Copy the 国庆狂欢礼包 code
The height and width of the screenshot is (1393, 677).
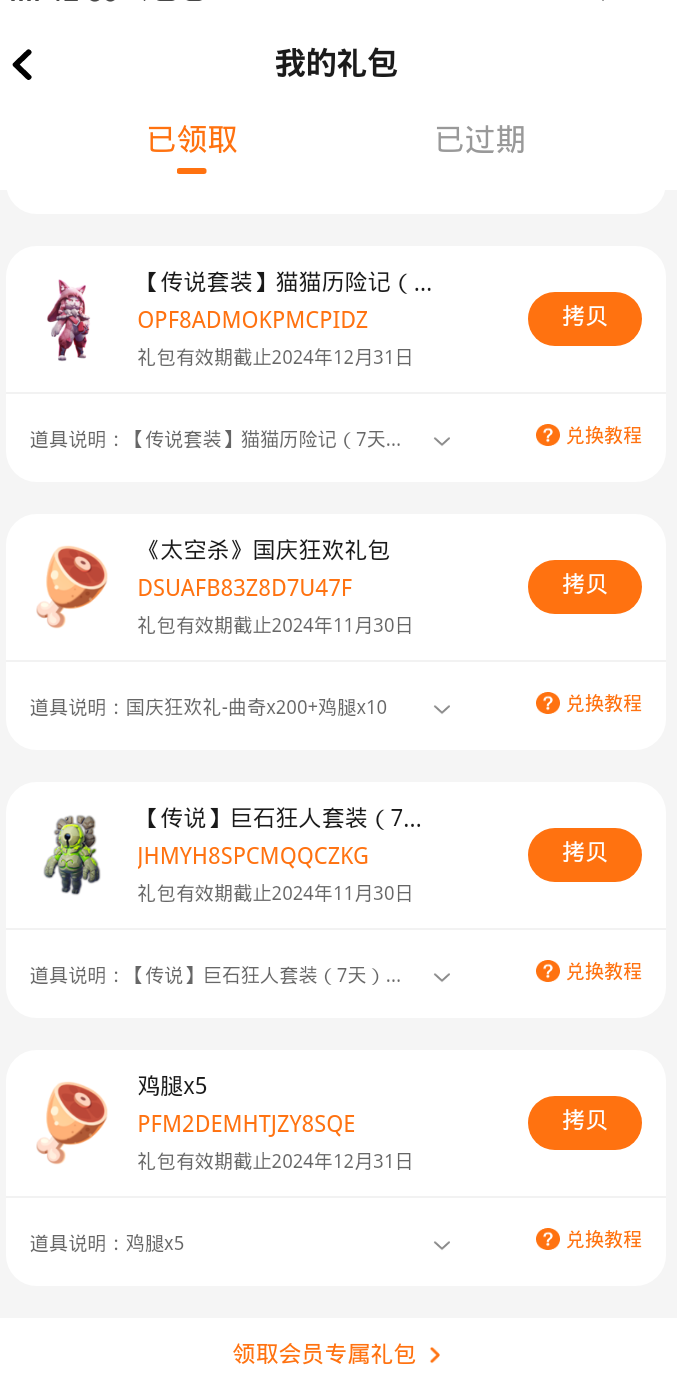584,586
